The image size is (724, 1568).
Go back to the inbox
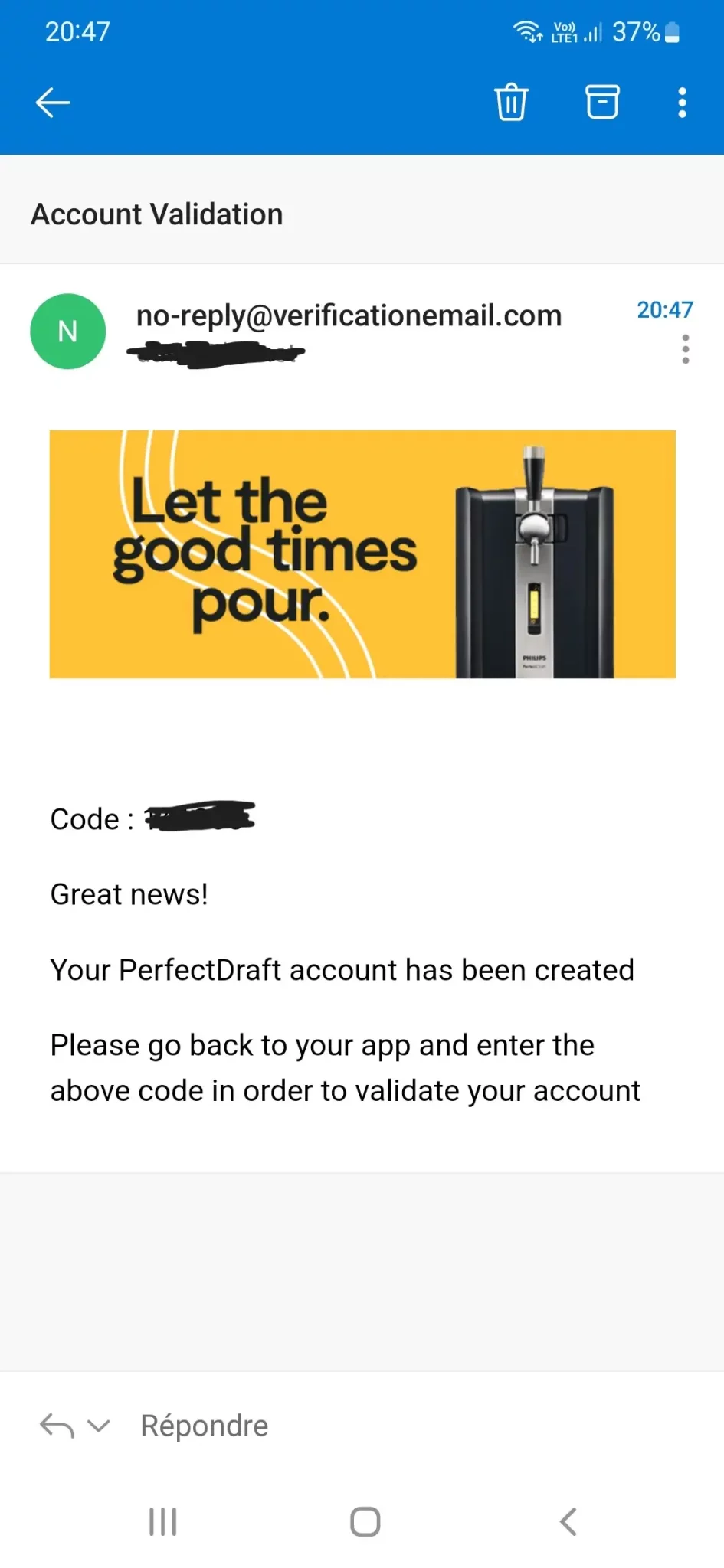tap(52, 103)
